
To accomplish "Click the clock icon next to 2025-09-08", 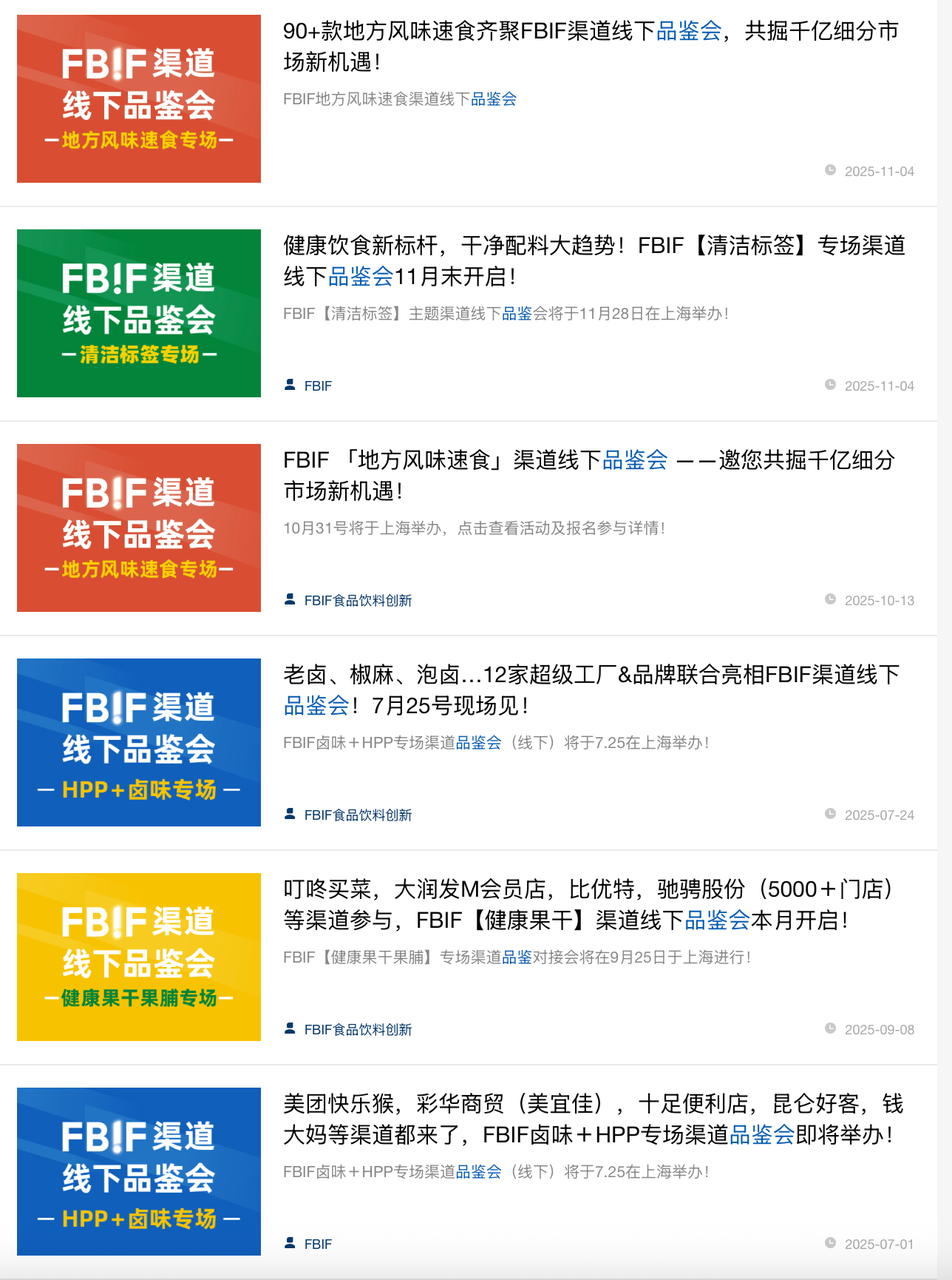I will (x=831, y=1028).
